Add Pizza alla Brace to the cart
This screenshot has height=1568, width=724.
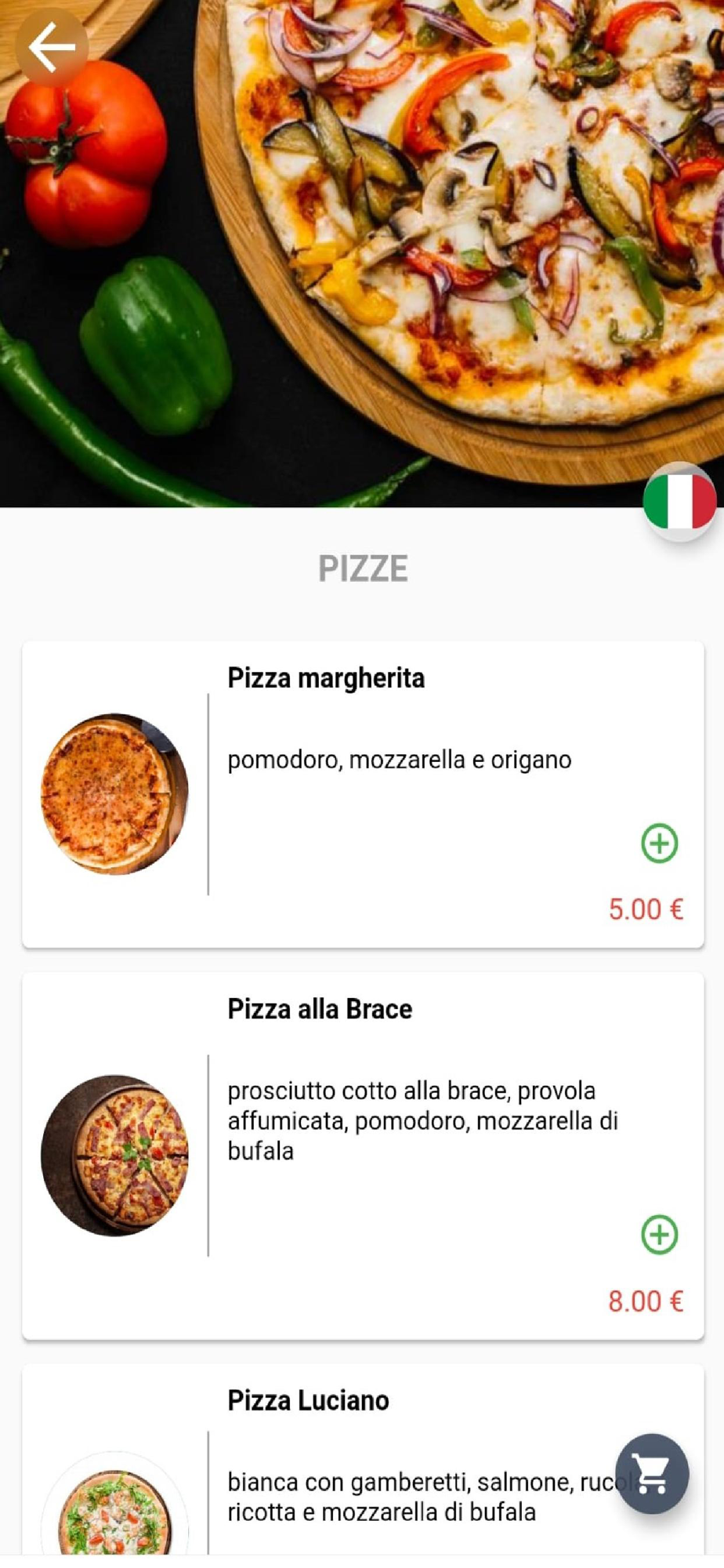(659, 1235)
